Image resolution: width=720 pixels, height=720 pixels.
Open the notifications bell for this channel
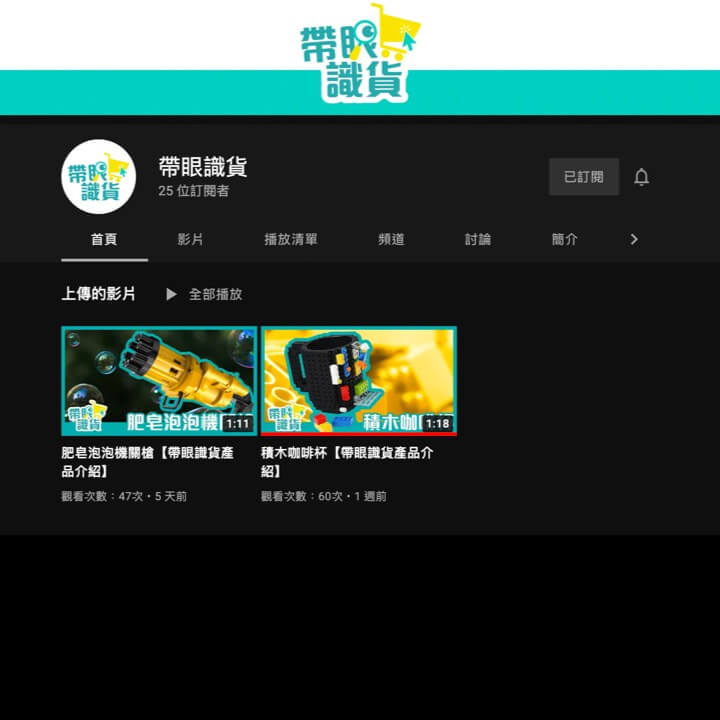tap(642, 177)
